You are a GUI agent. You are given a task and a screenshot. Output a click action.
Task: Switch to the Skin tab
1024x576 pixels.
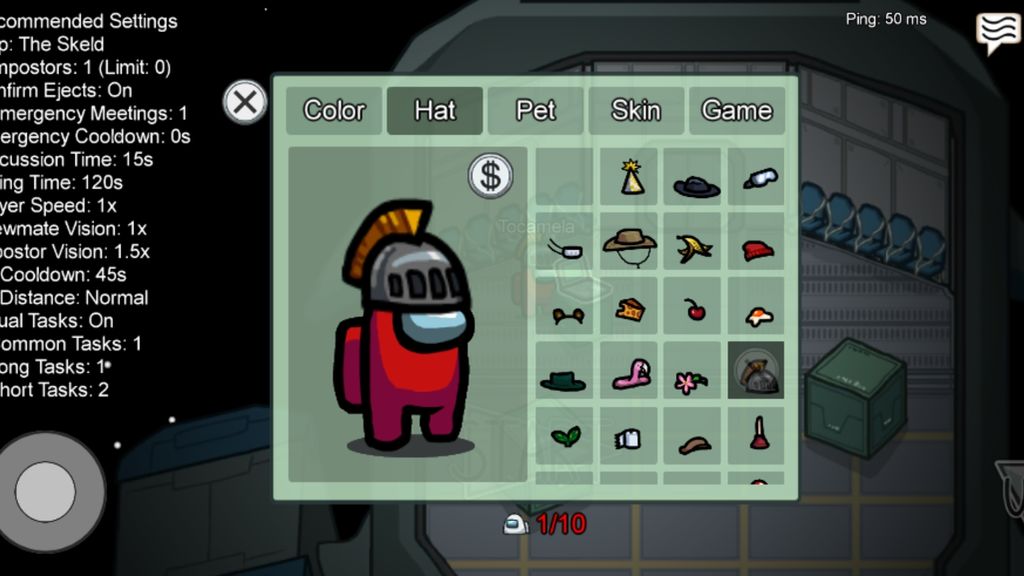636,110
